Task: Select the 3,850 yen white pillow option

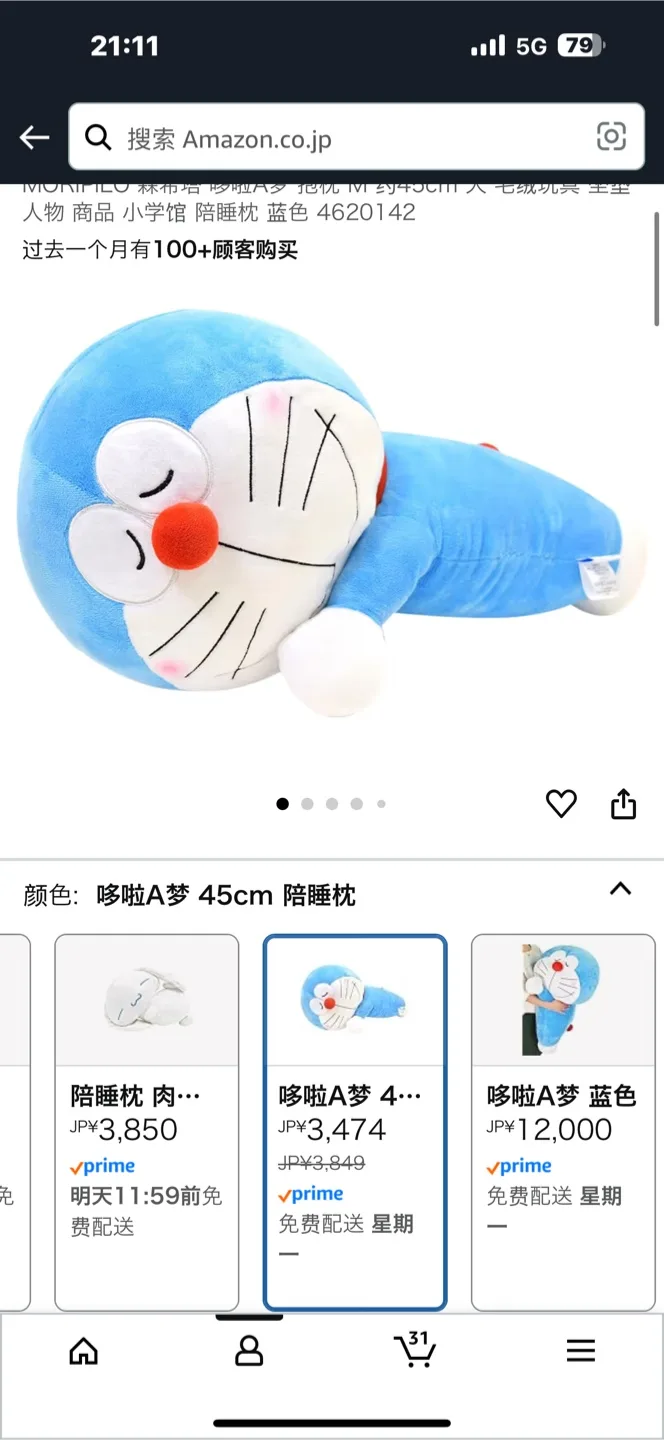Action: tap(147, 1120)
